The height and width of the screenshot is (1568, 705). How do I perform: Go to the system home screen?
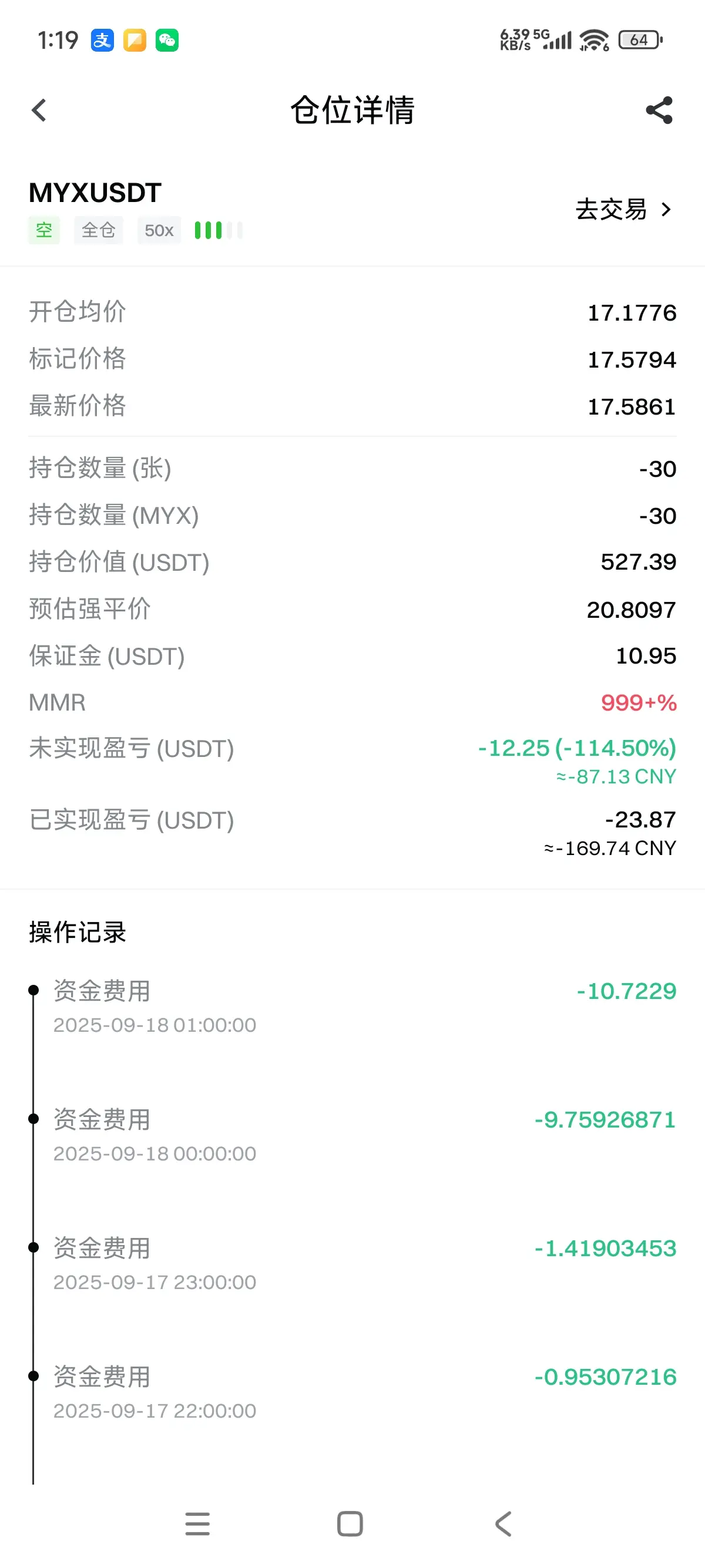[350, 1524]
